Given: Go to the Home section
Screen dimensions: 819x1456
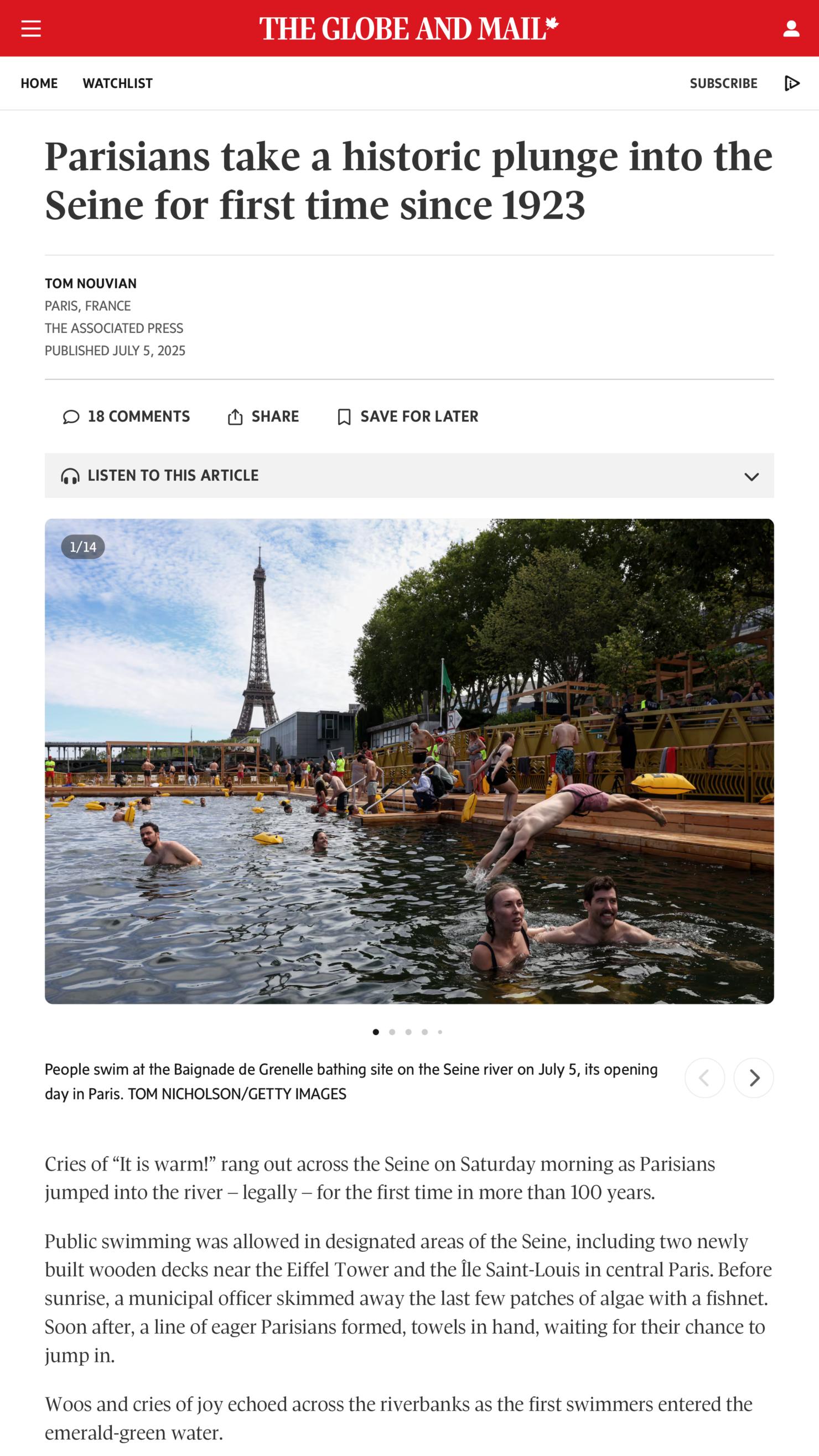Looking at the screenshot, I should [x=39, y=83].
